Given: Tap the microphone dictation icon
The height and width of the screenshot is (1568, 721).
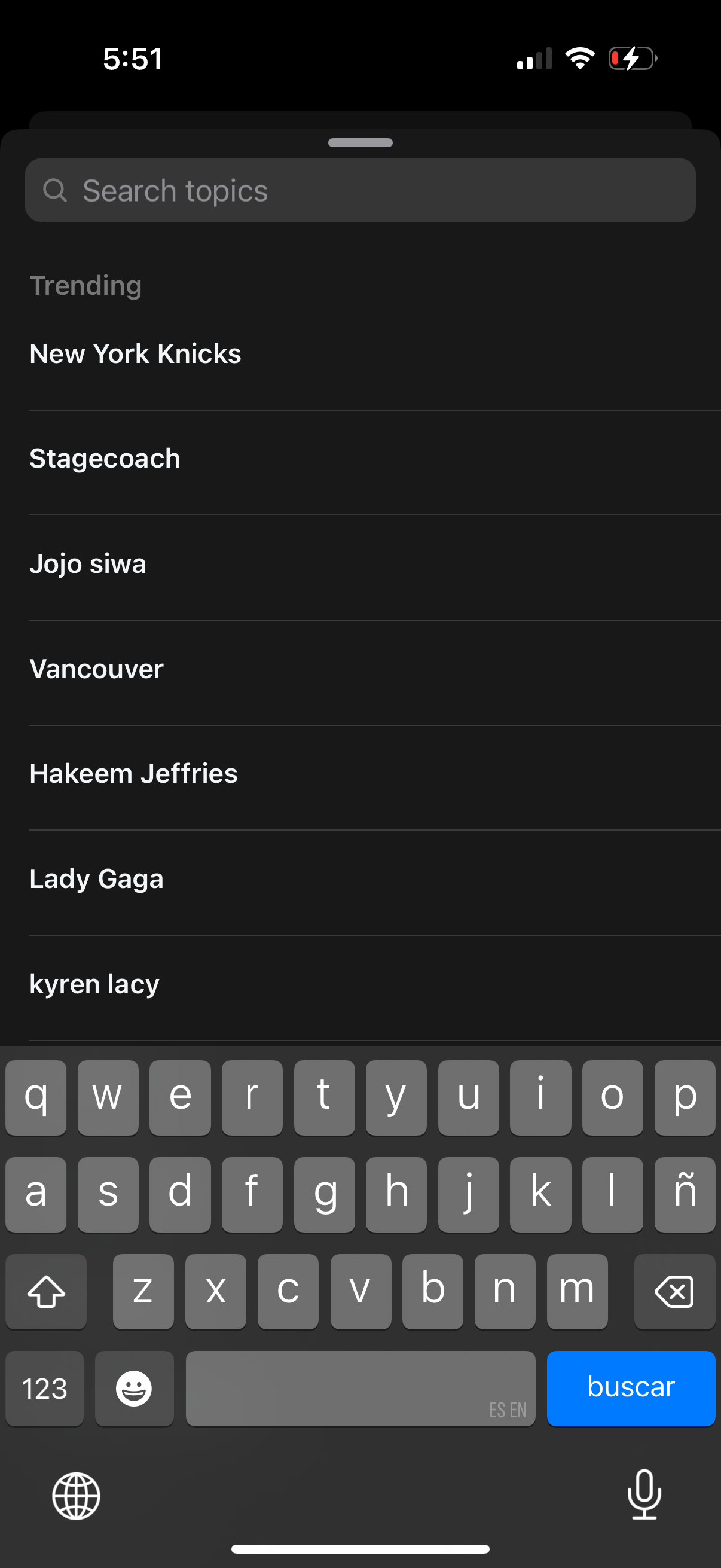Looking at the screenshot, I should [x=644, y=1496].
